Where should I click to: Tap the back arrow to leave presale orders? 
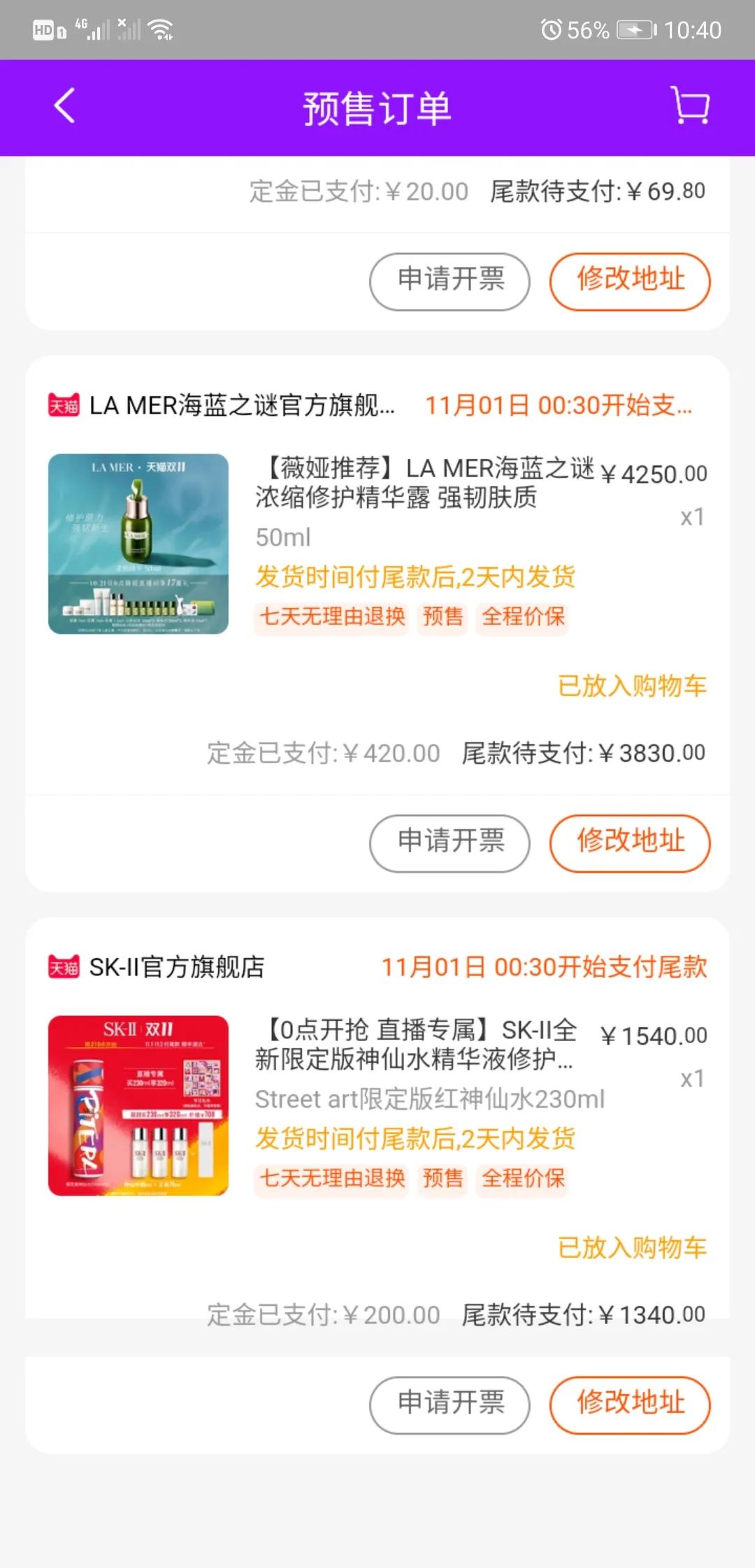[x=64, y=108]
